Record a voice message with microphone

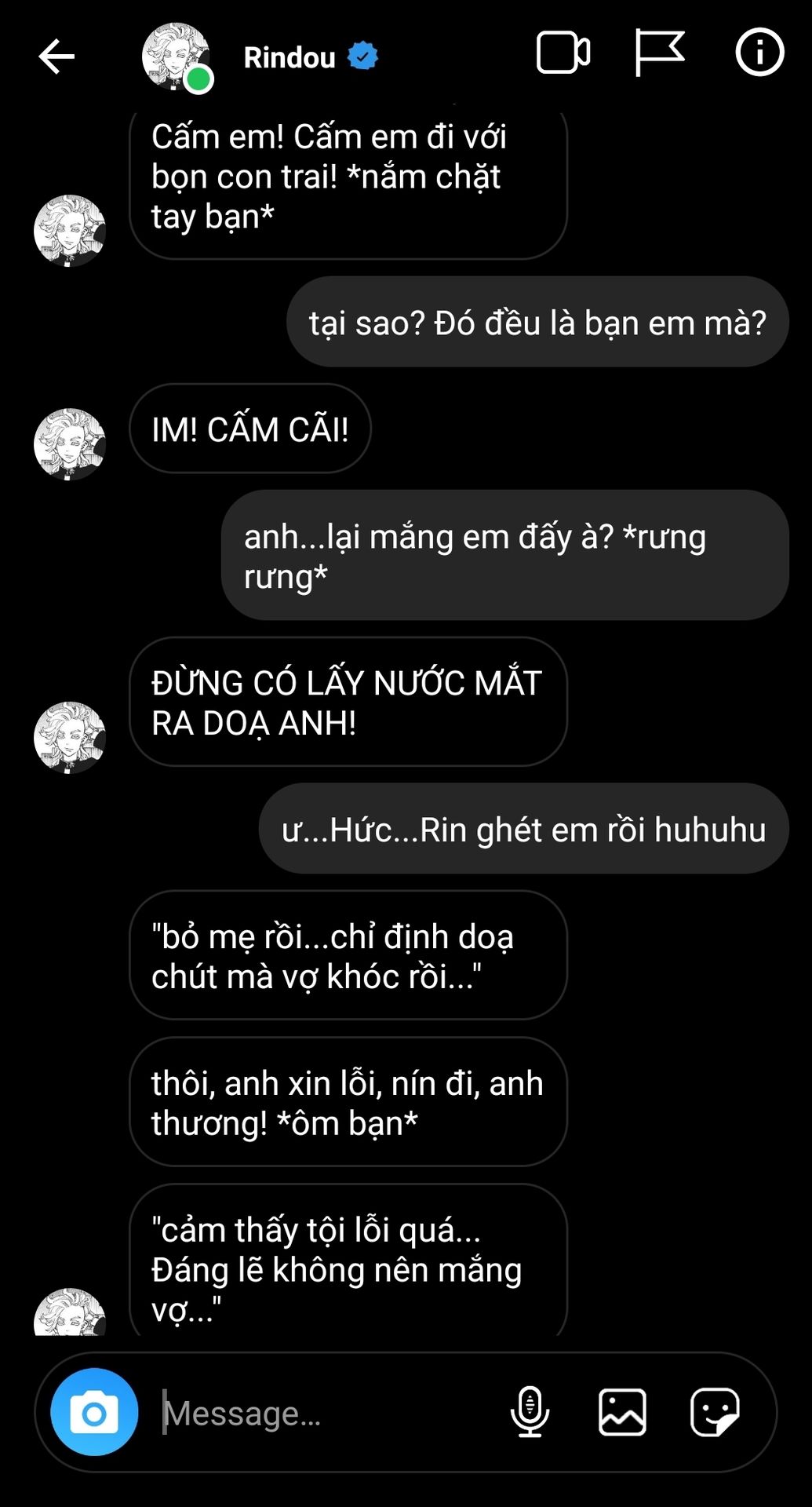pos(530,1412)
